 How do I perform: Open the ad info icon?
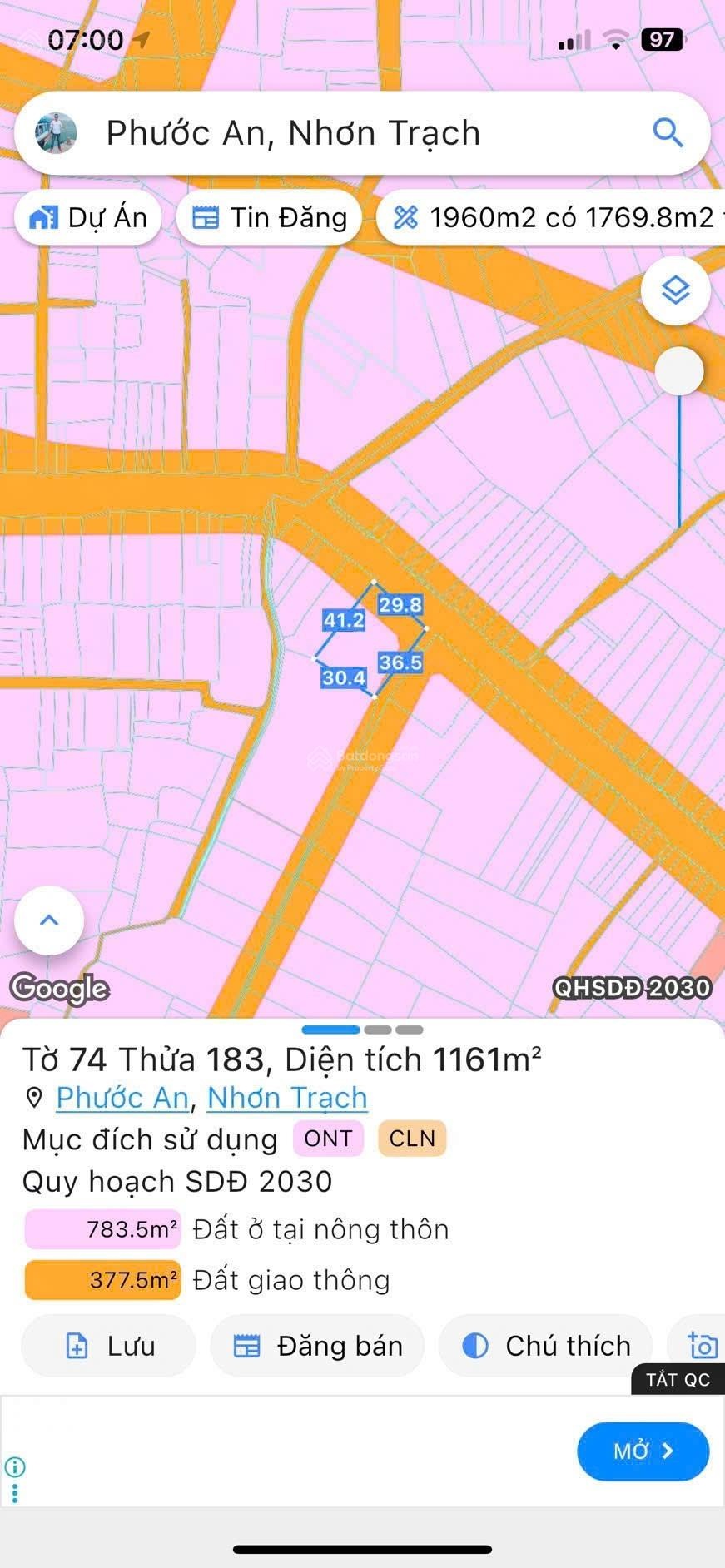coord(15,1466)
